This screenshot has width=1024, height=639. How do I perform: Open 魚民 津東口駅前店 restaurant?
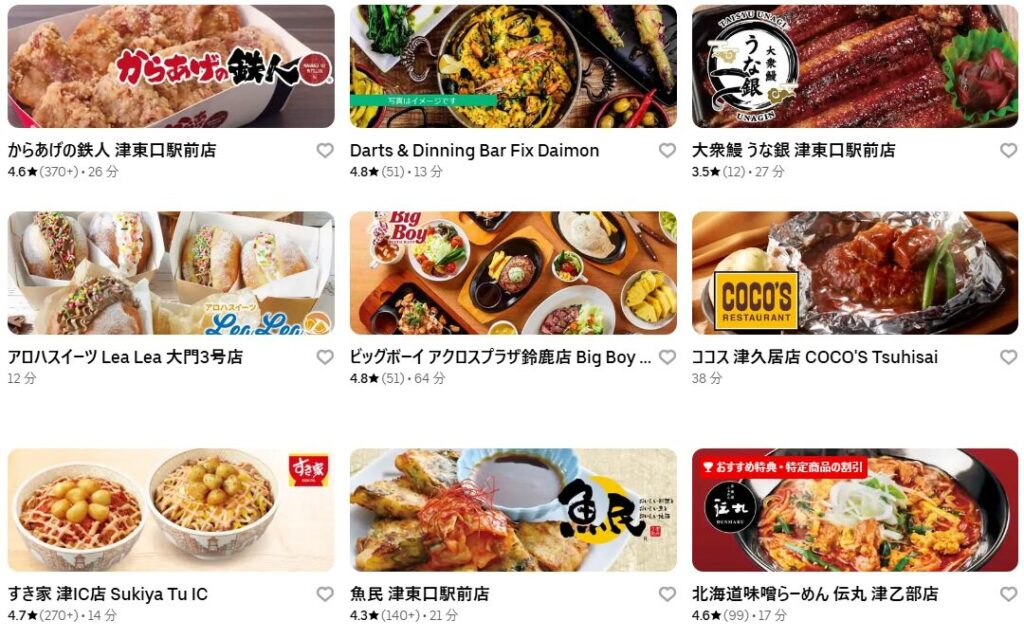(513, 509)
